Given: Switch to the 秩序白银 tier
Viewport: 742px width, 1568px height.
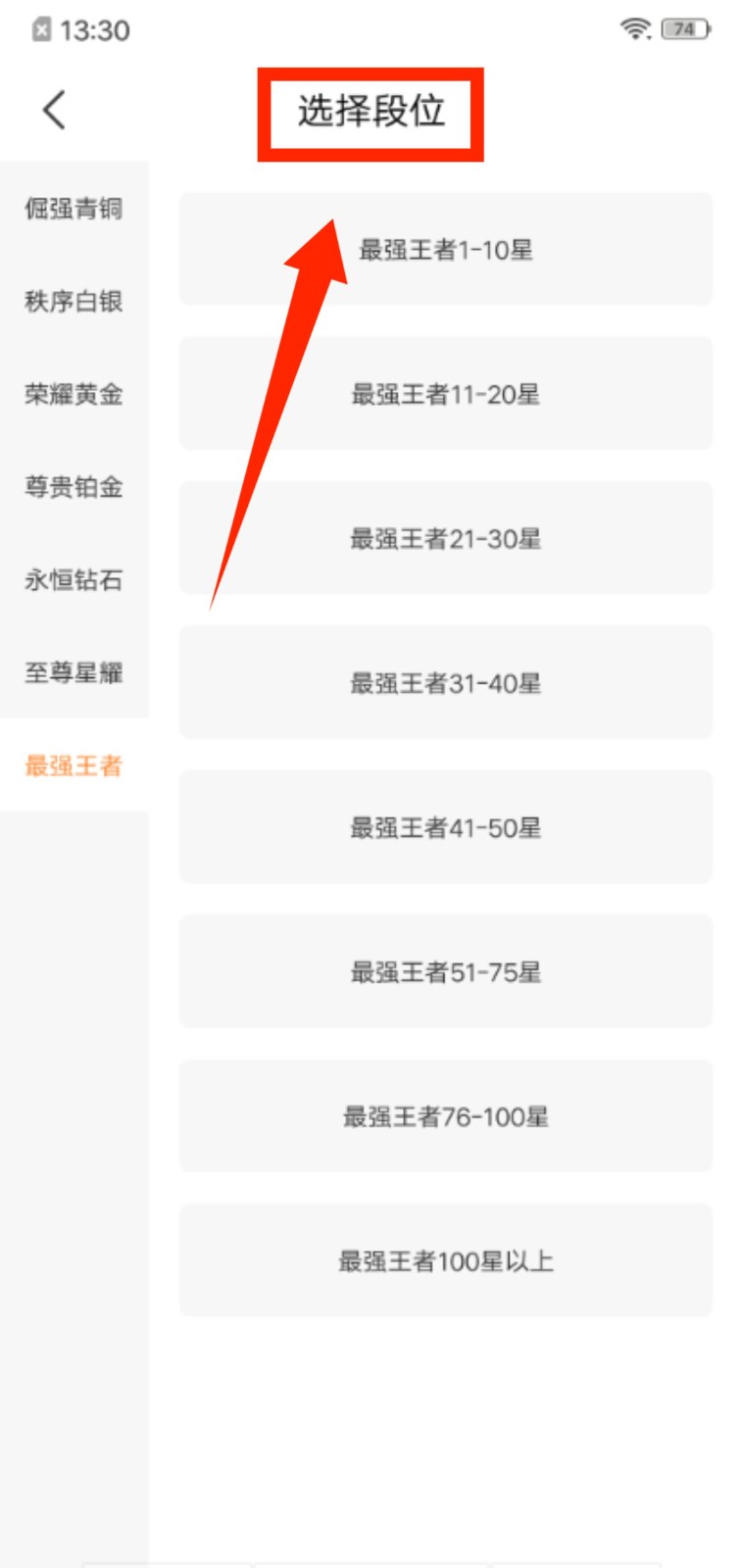Looking at the screenshot, I should [74, 302].
